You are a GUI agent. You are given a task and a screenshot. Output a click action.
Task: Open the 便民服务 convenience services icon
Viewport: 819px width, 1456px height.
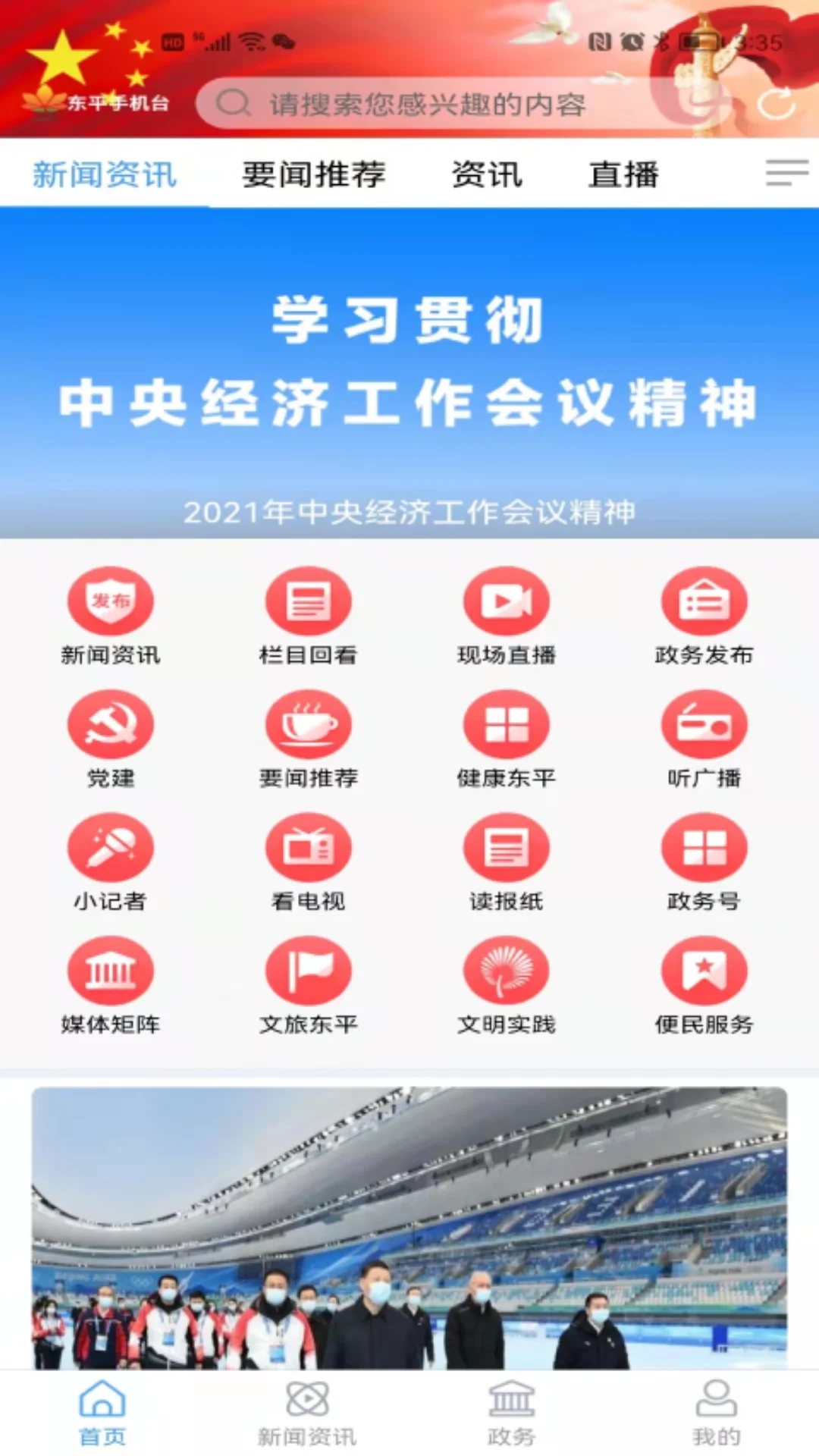coord(704,971)
